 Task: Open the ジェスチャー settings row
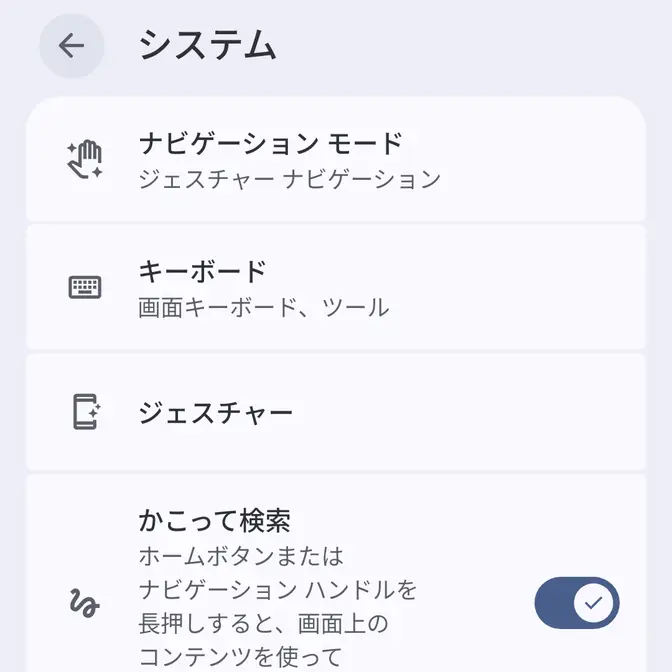click(335, 412)
